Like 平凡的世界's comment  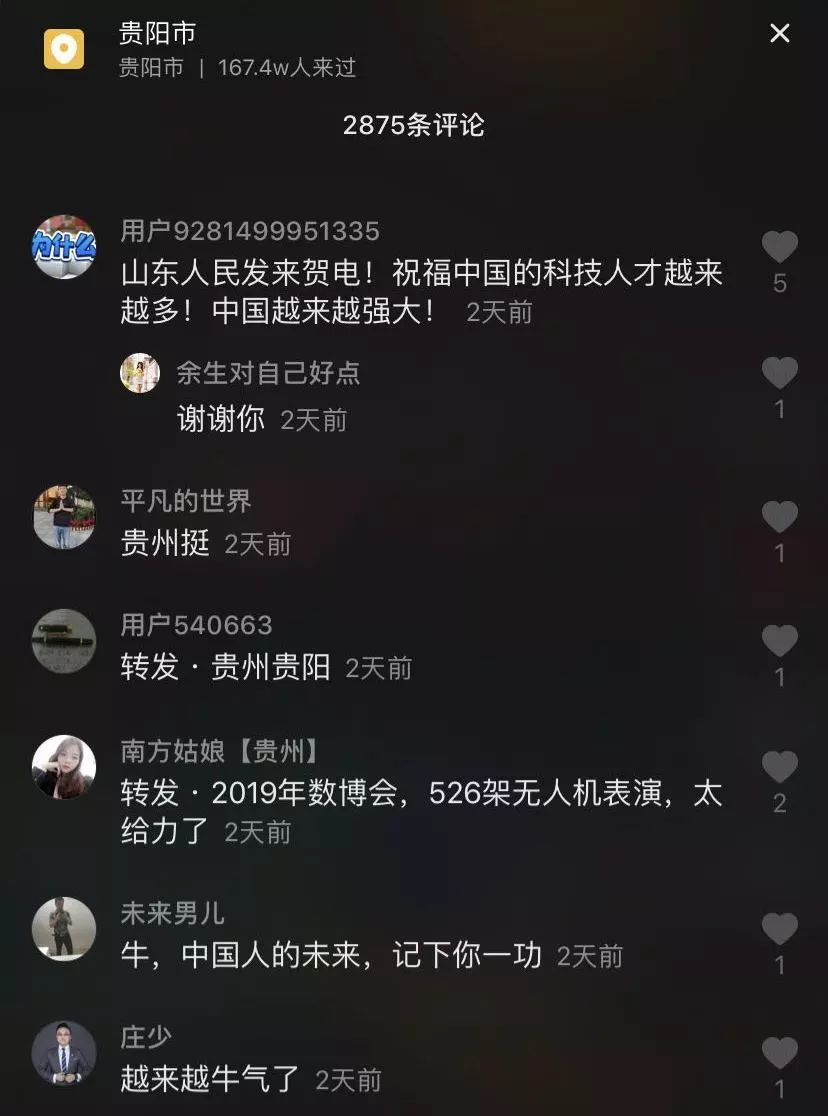point(779,517)
